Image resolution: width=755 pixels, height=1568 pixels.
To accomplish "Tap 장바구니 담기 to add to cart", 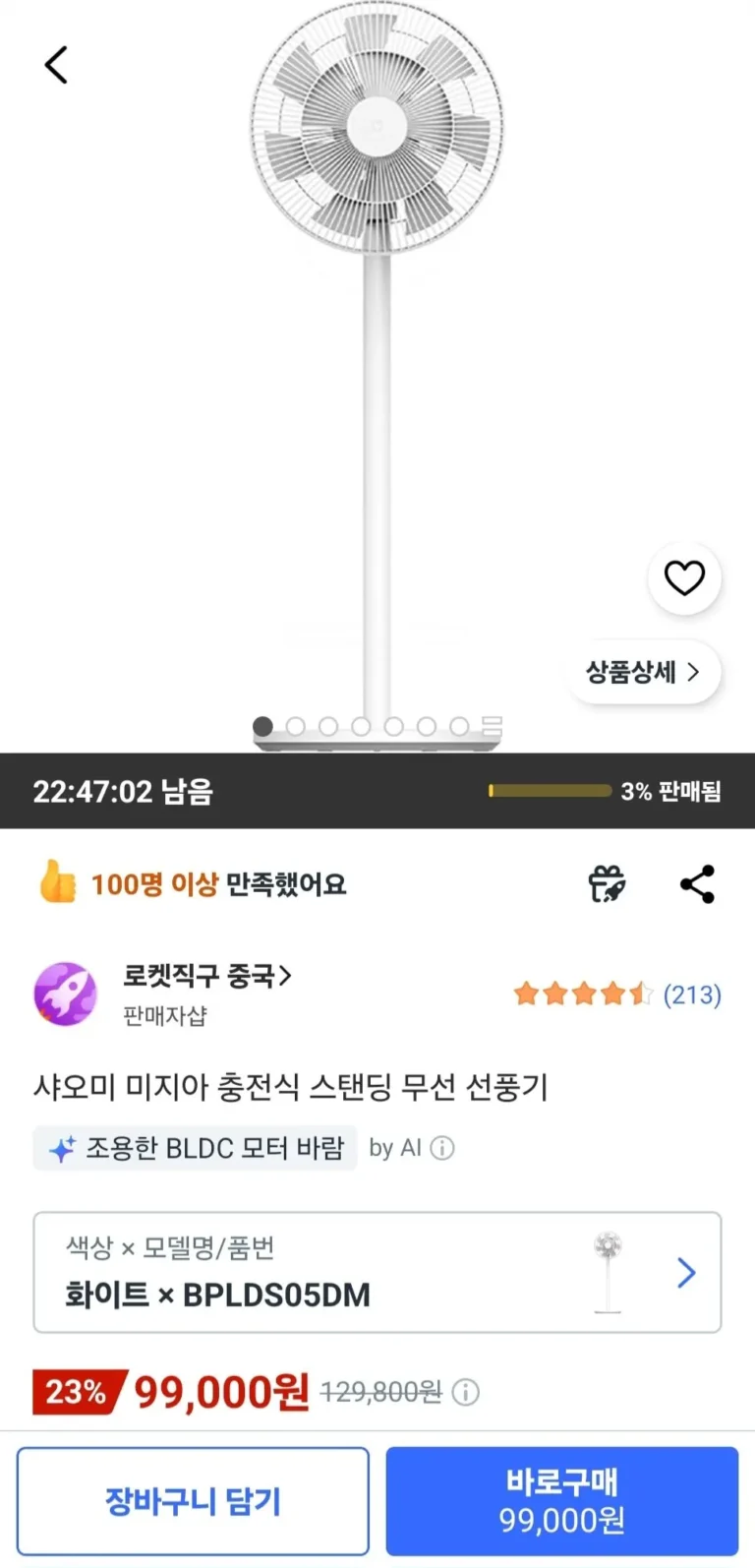I will click(x=193, y=1501).
